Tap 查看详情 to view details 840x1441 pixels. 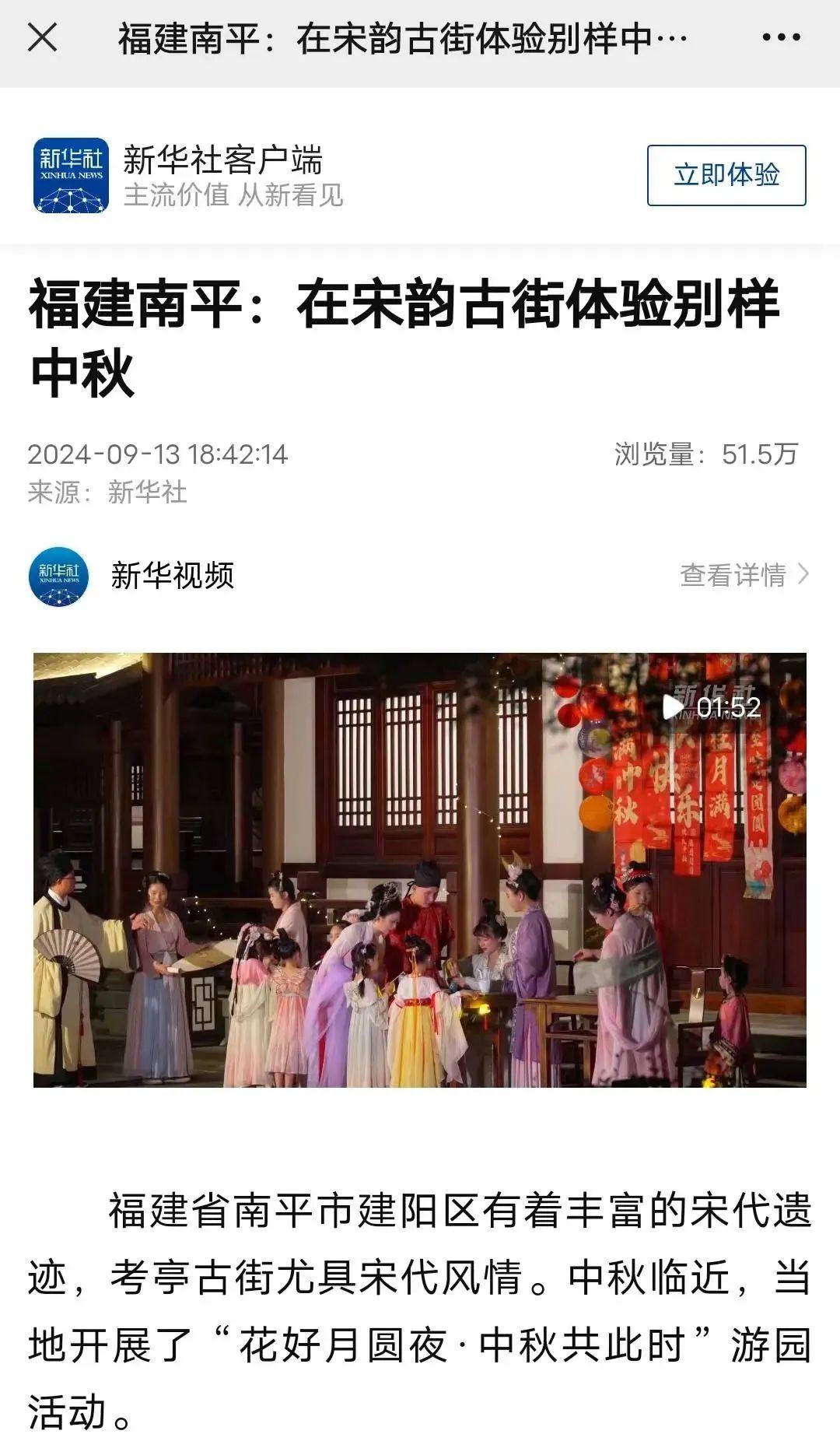743,575
